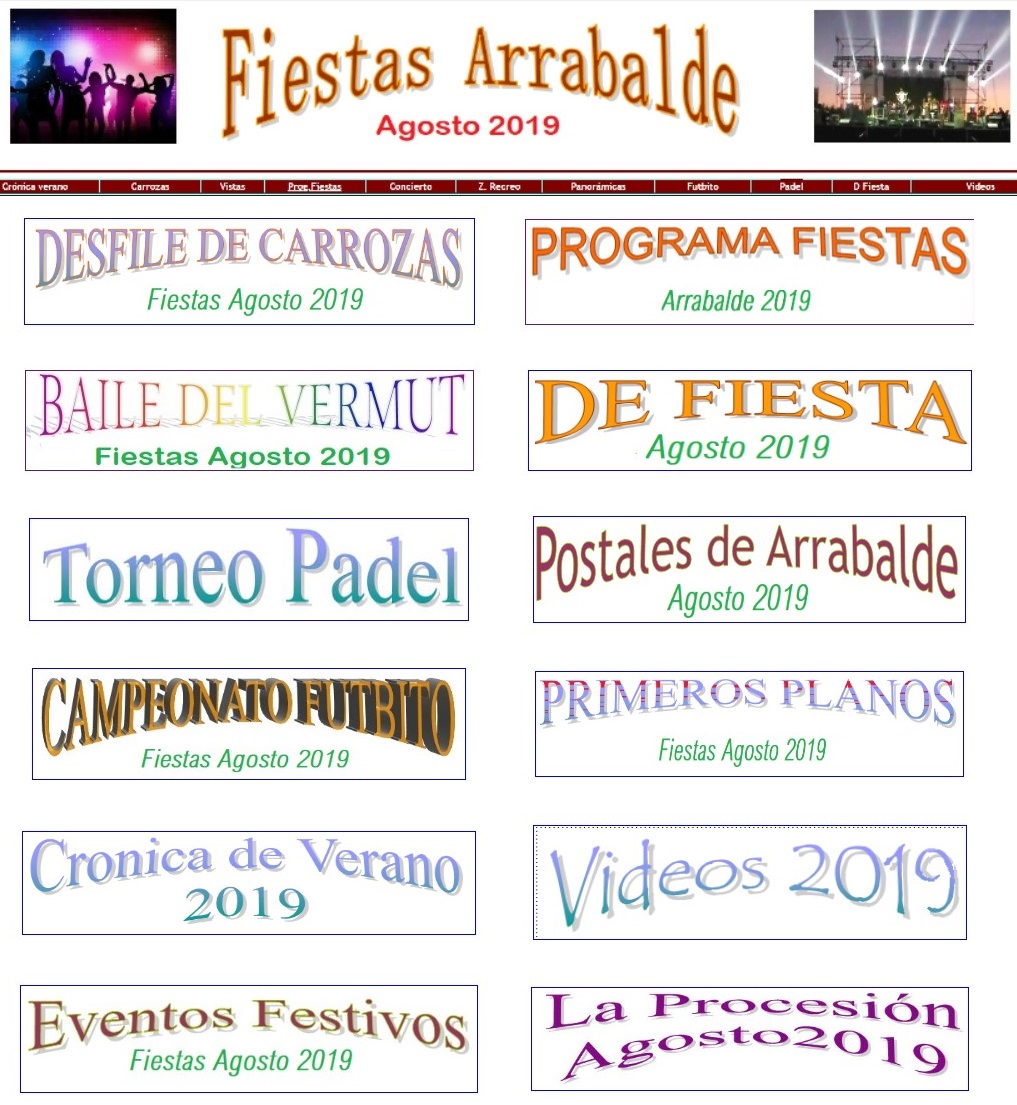The height and width of the screenshot is (1105, 1017).
Task: View the Campeonato Futbito banner
Action: 249,723
